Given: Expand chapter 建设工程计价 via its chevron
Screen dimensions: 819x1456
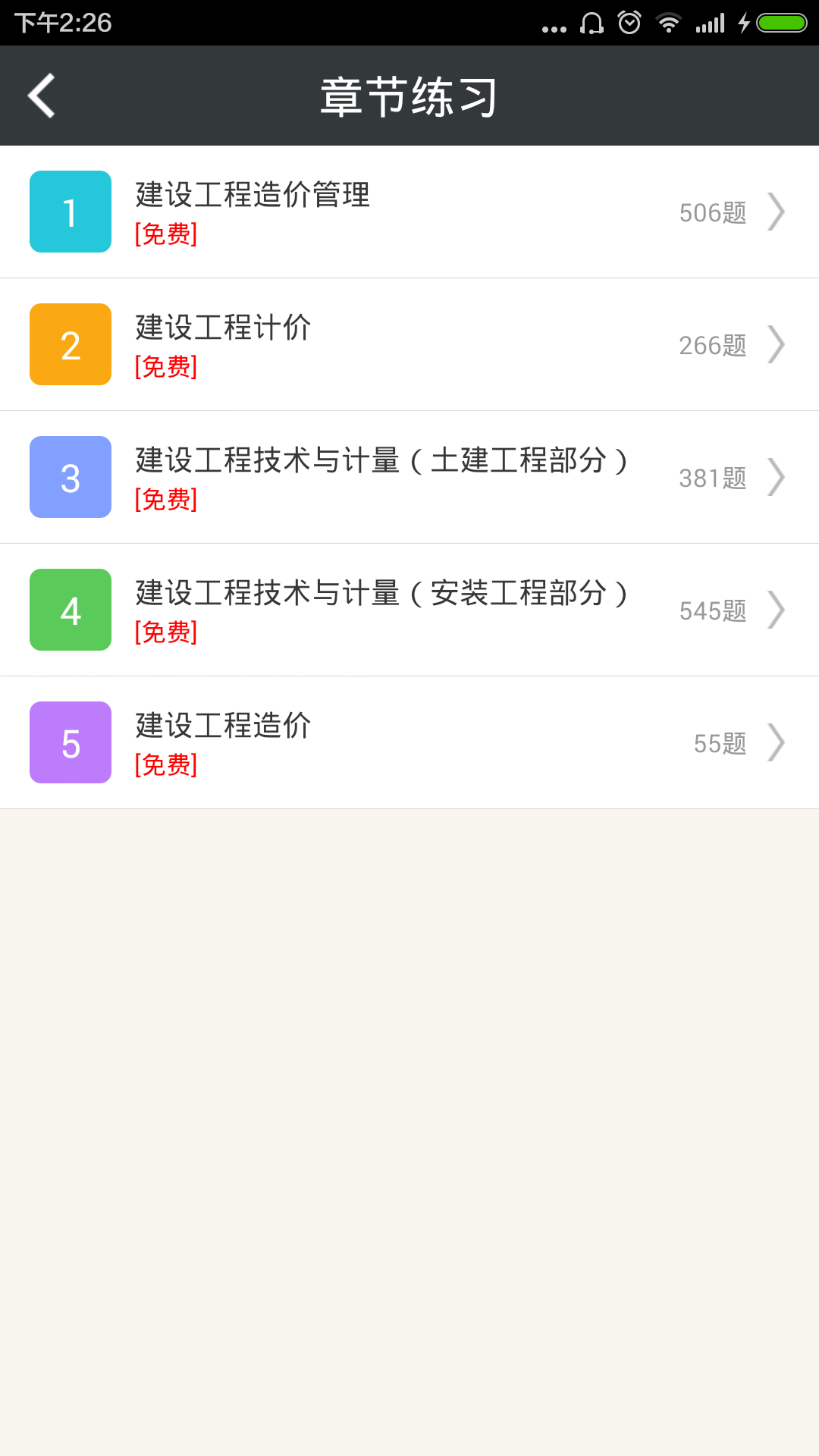Looking at the screenshot, I should click(777, 344).
